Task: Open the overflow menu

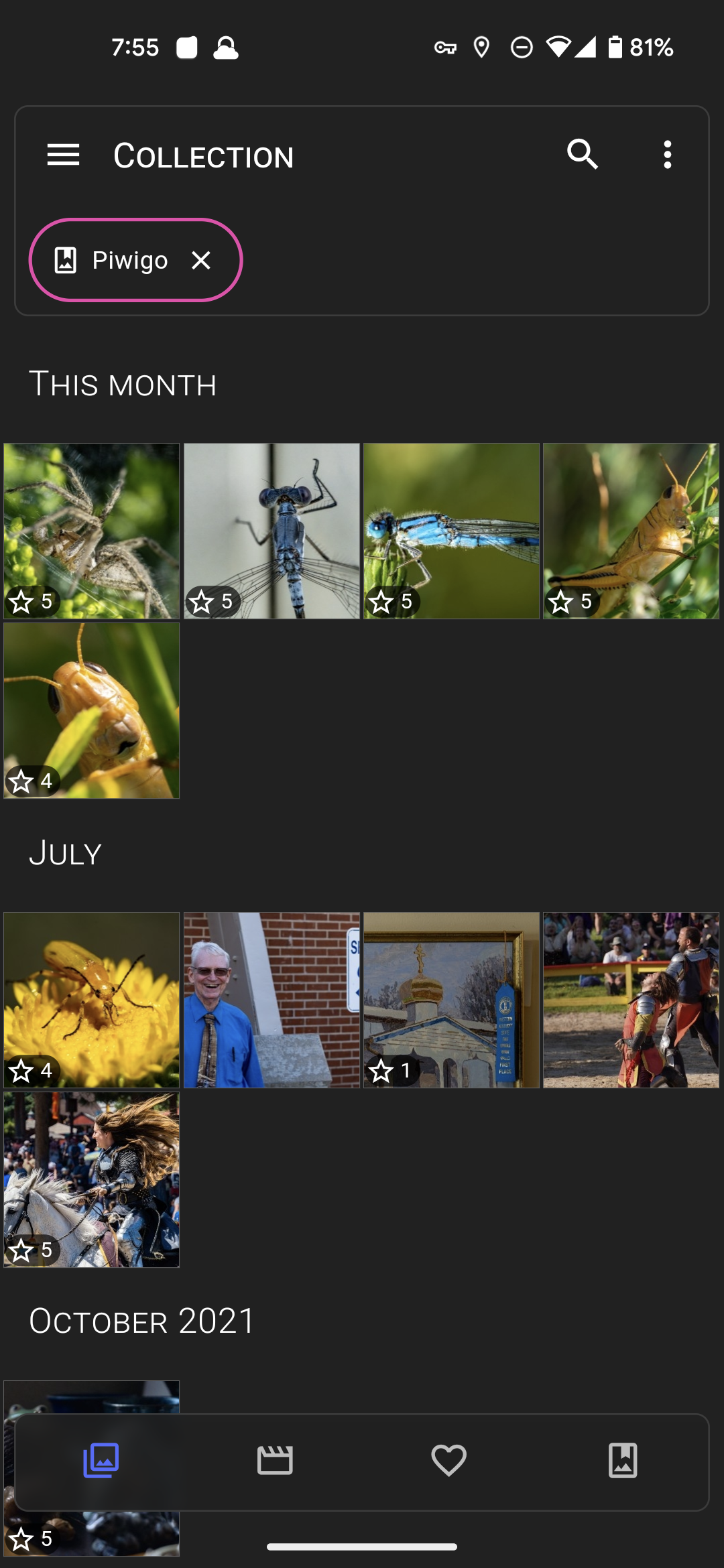Action: click(x=667, y=155)
